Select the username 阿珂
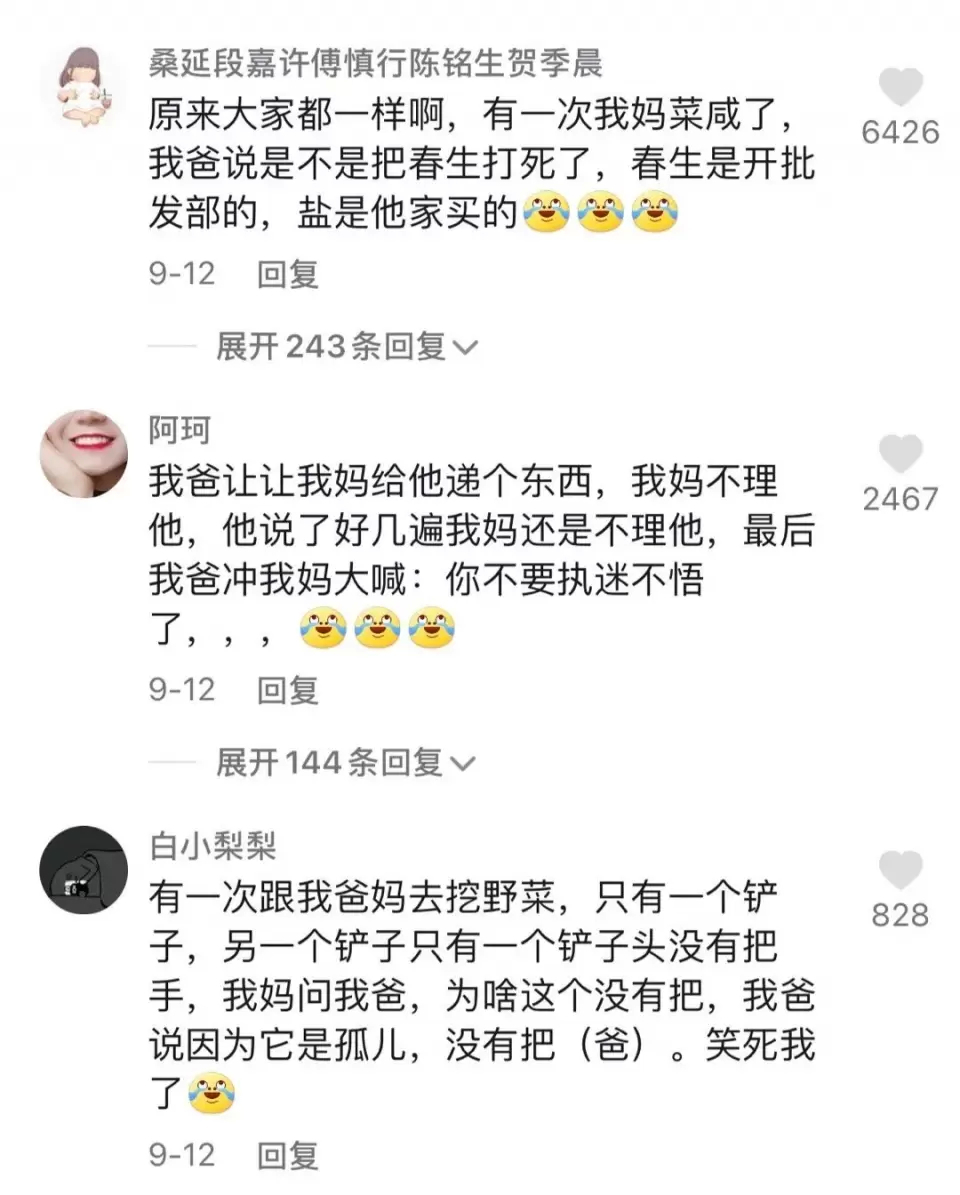The width and height of the screenshot is (960, 1195). point(180,430)
